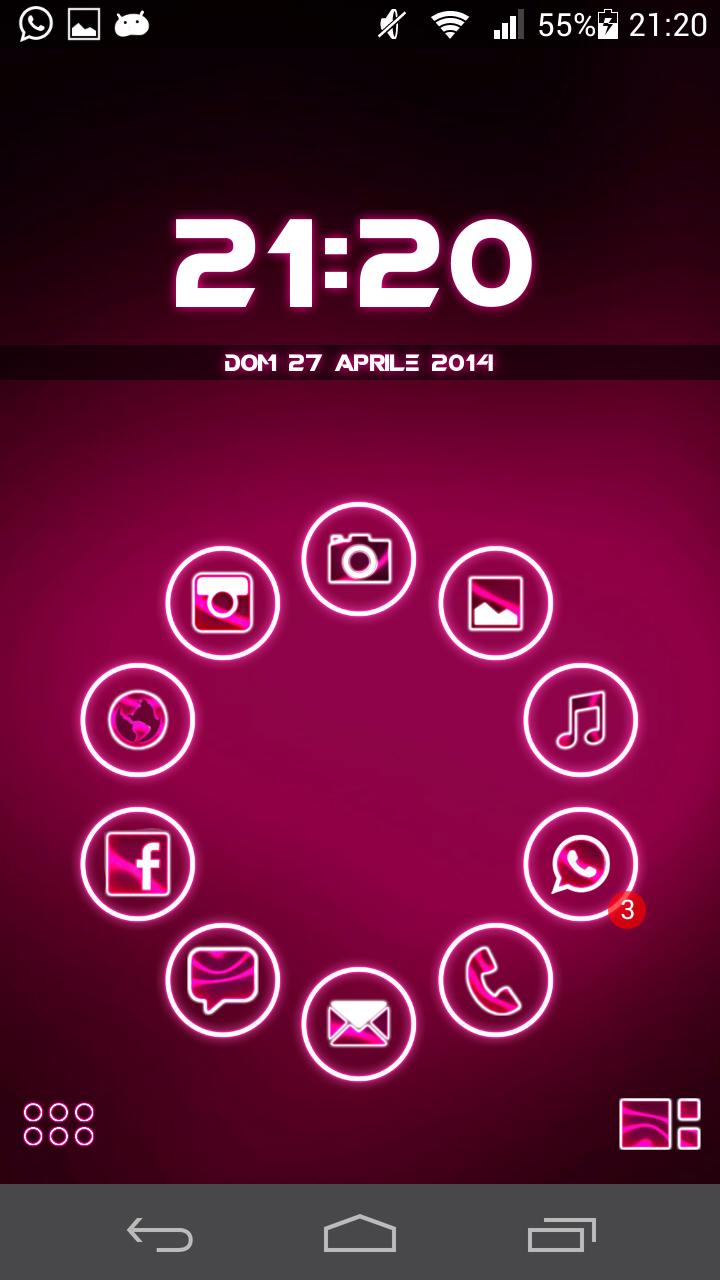Open the Messaging speech-bubble app
Image resolution: width=720 pixels, height=1280 pixels.
point(222,980)
